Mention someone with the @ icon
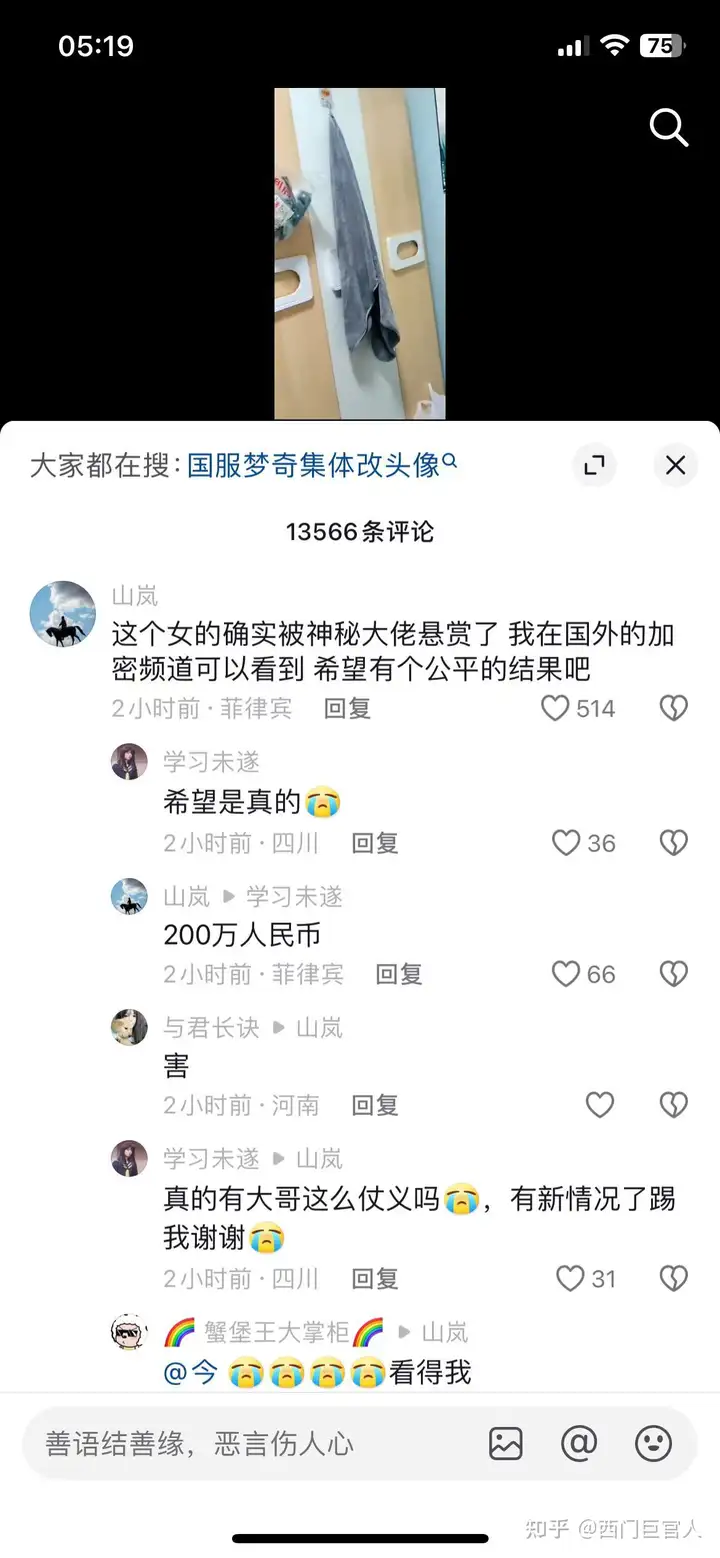Viewport: 720px width, 1558px height. click(579, 1443)
